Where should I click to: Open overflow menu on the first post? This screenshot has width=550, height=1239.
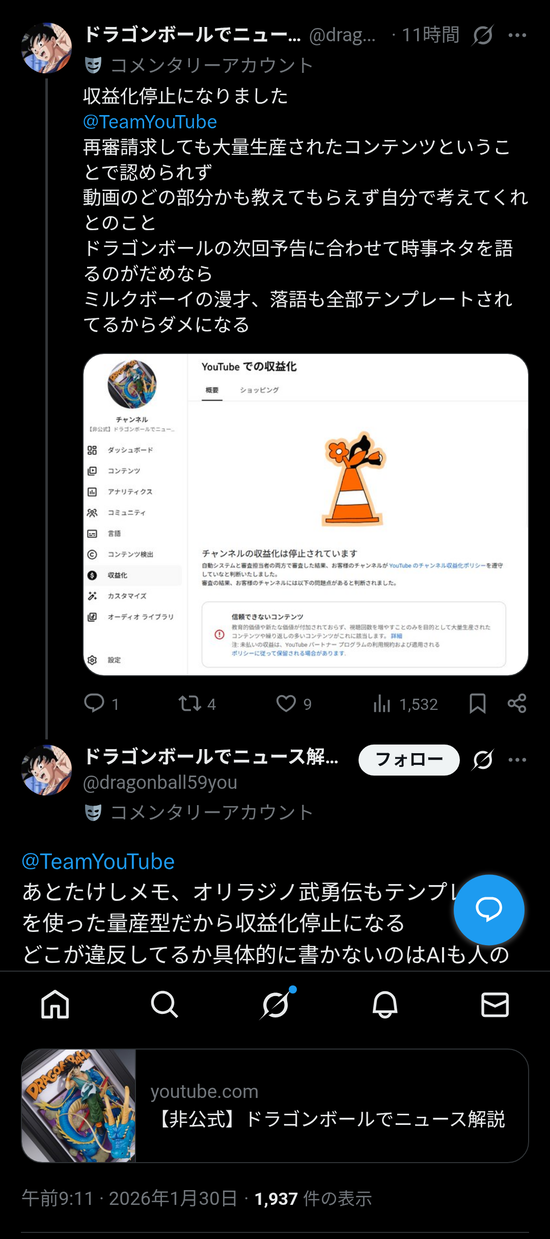(x=517, y=36)
